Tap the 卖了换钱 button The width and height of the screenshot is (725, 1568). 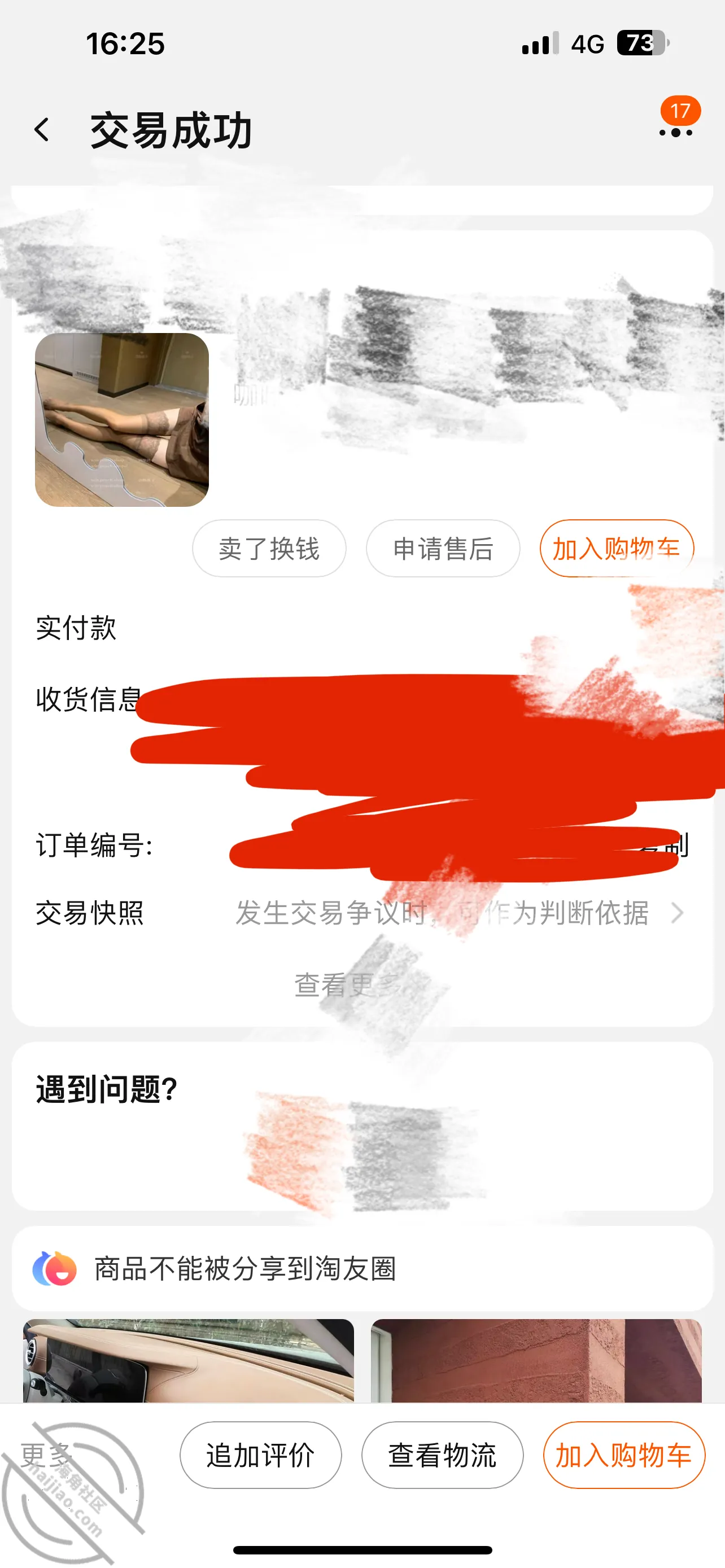[x=269, y=549]
